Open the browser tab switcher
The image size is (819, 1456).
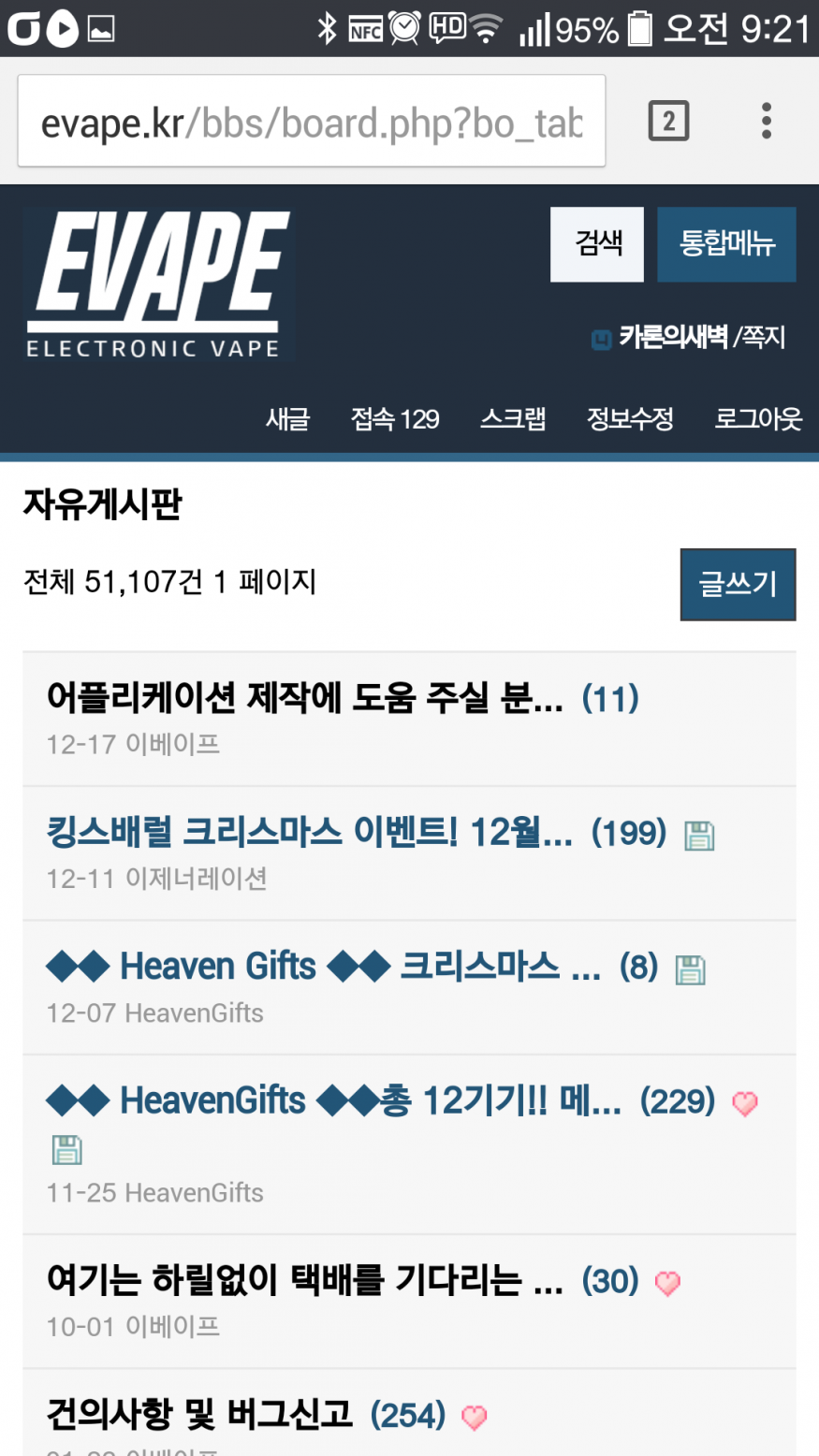pyautogui.click(x=668, y=122)
